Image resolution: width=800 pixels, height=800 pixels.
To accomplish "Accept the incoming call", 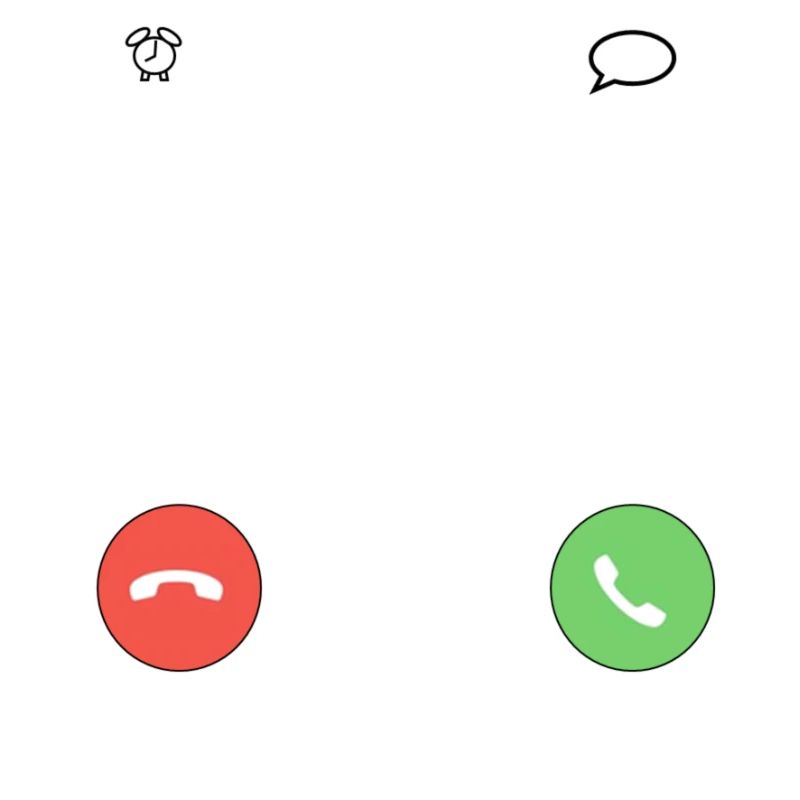I will (632, 587).
